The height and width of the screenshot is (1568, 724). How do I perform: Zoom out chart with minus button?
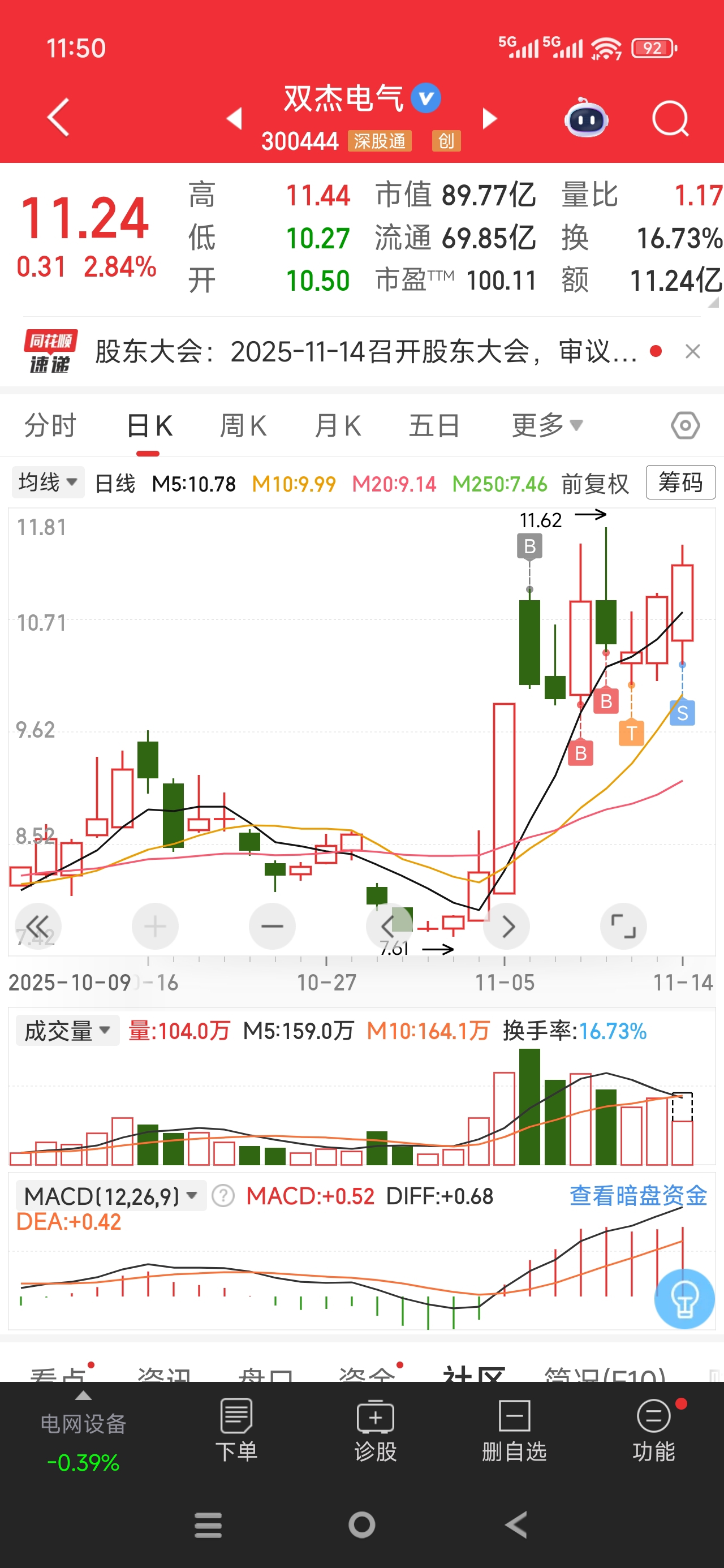tap(272, 927)
